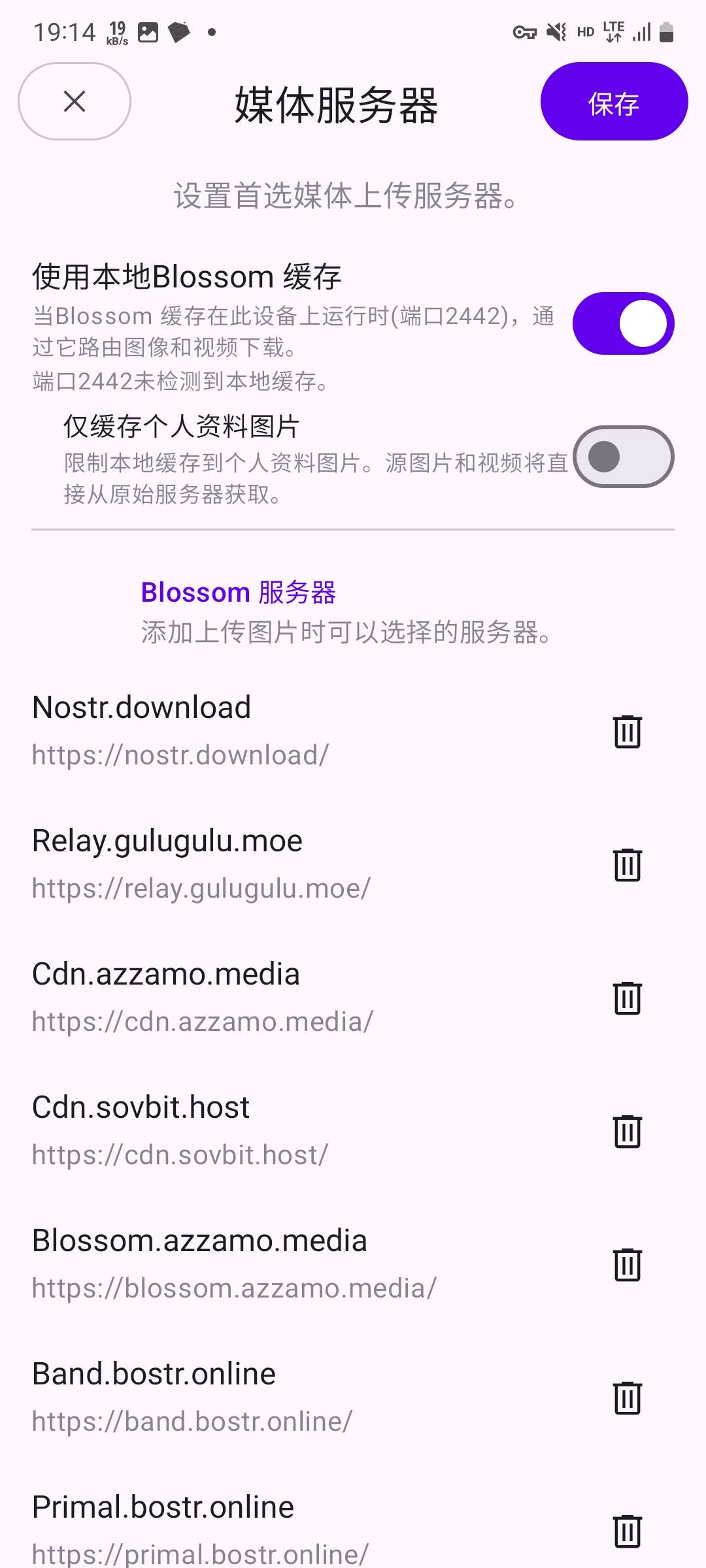Enable the 仅缓存个人资料图片 switch
Image resolution: width=706 pixels, height=1568 pixels.
623,457
